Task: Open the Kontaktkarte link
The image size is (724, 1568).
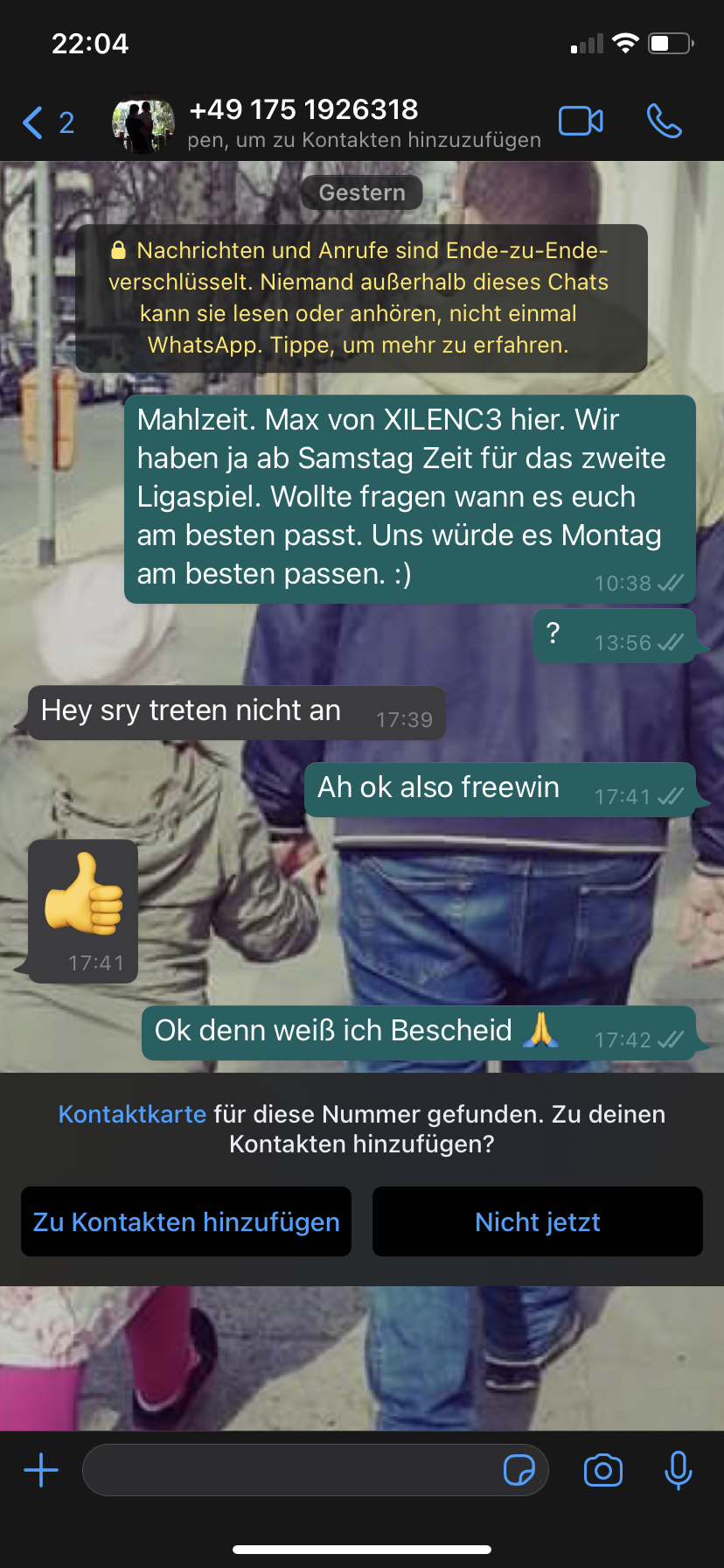Action: pos(132,1114)
